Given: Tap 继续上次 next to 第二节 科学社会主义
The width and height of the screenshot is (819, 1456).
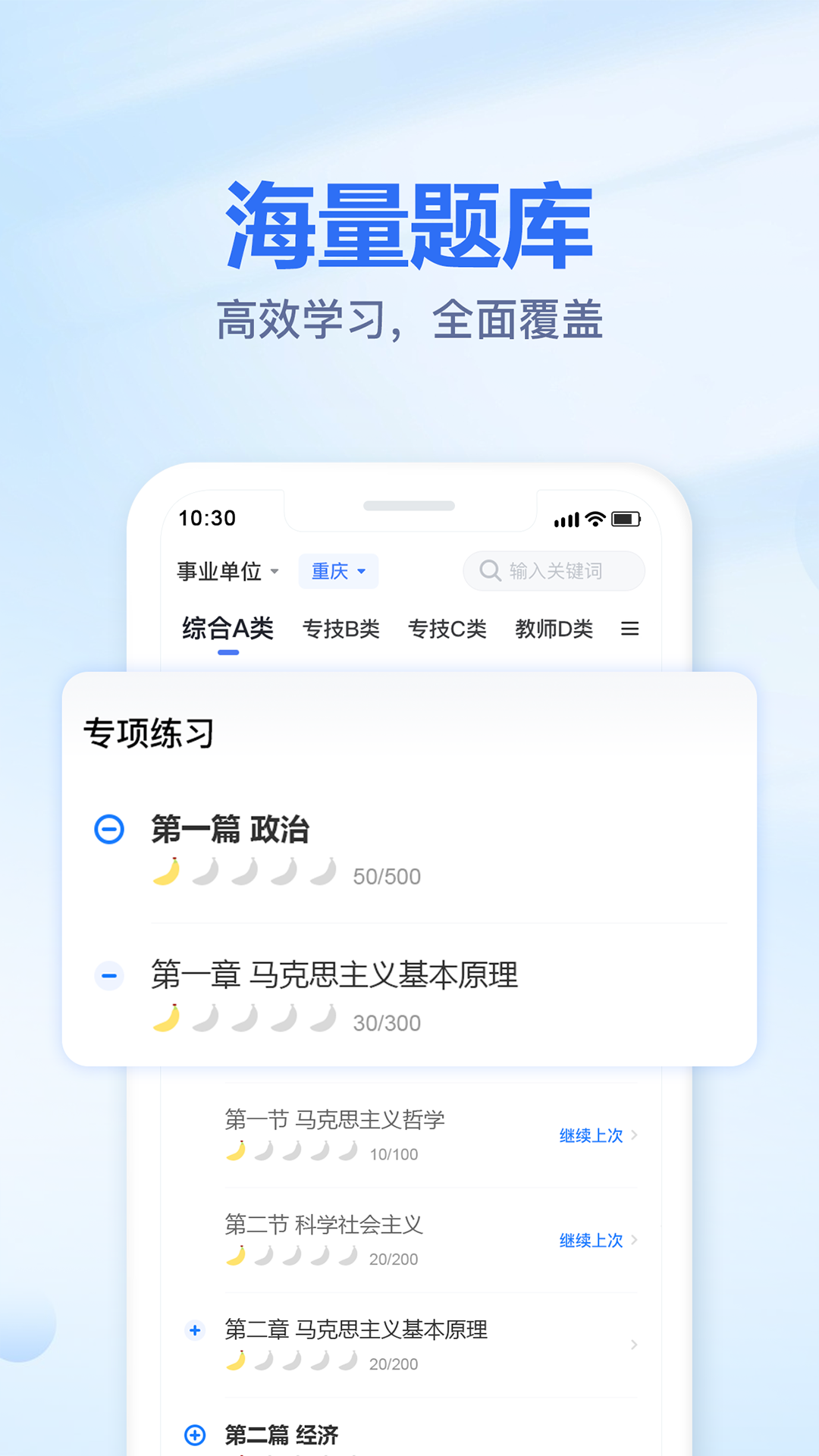Looking at the screenshot, I should click(591, 1241).
